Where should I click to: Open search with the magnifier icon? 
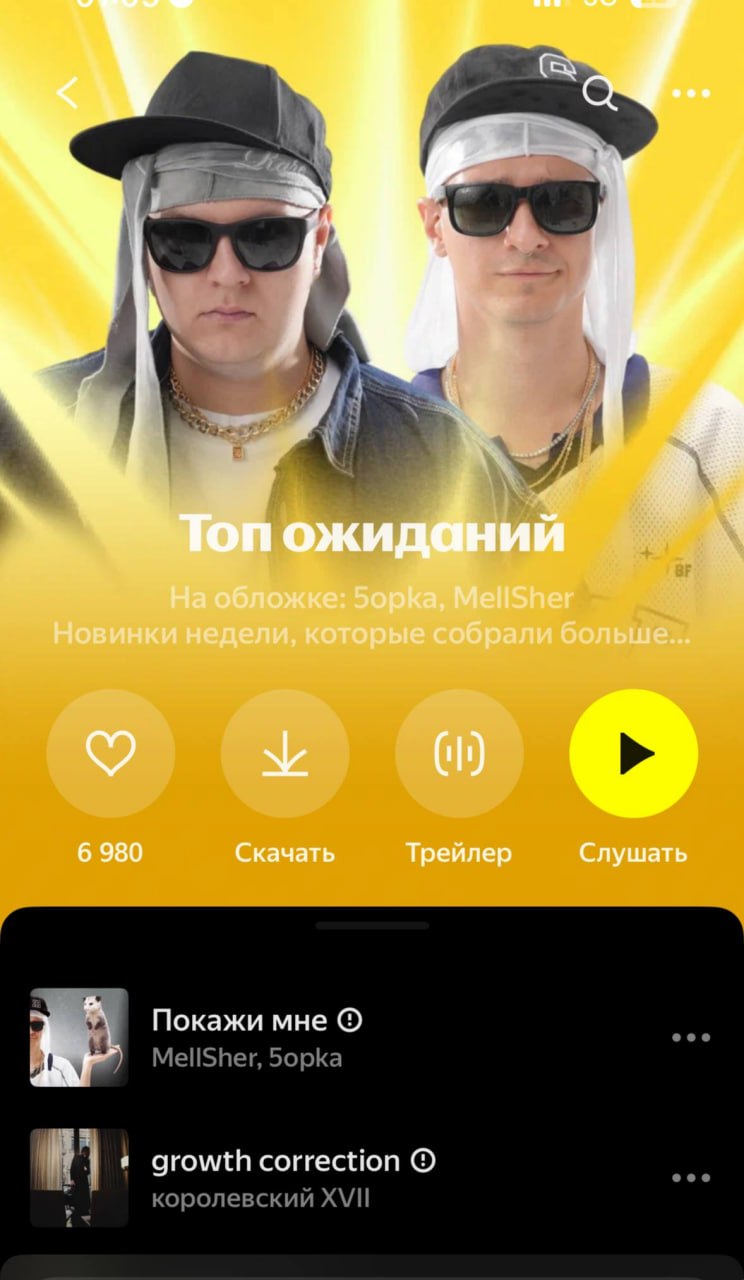coord(599,93)
